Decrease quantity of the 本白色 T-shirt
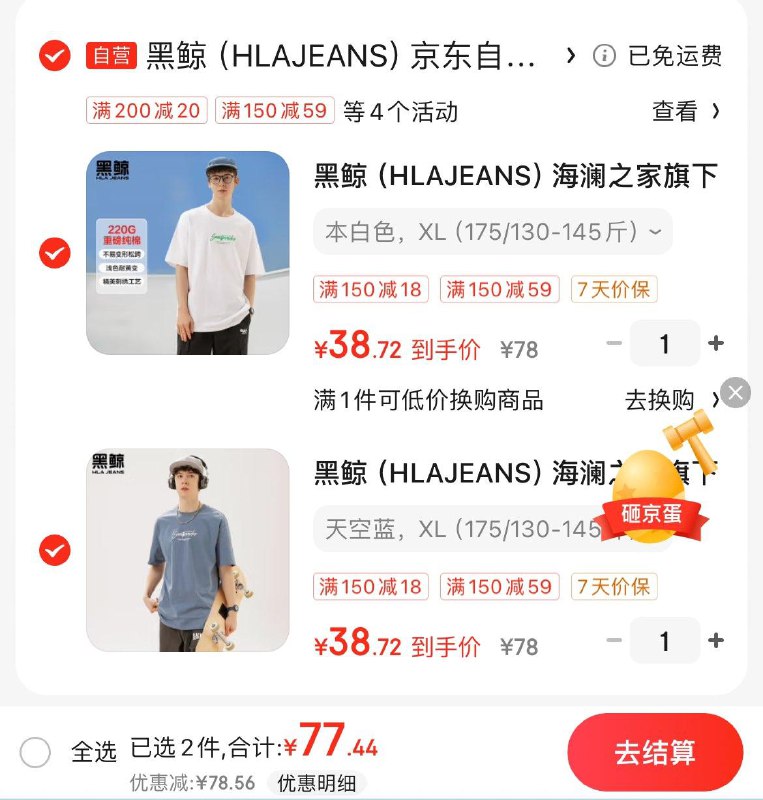Image resolution: width=763 pixels, height=800 pixels. coord(614,344)
